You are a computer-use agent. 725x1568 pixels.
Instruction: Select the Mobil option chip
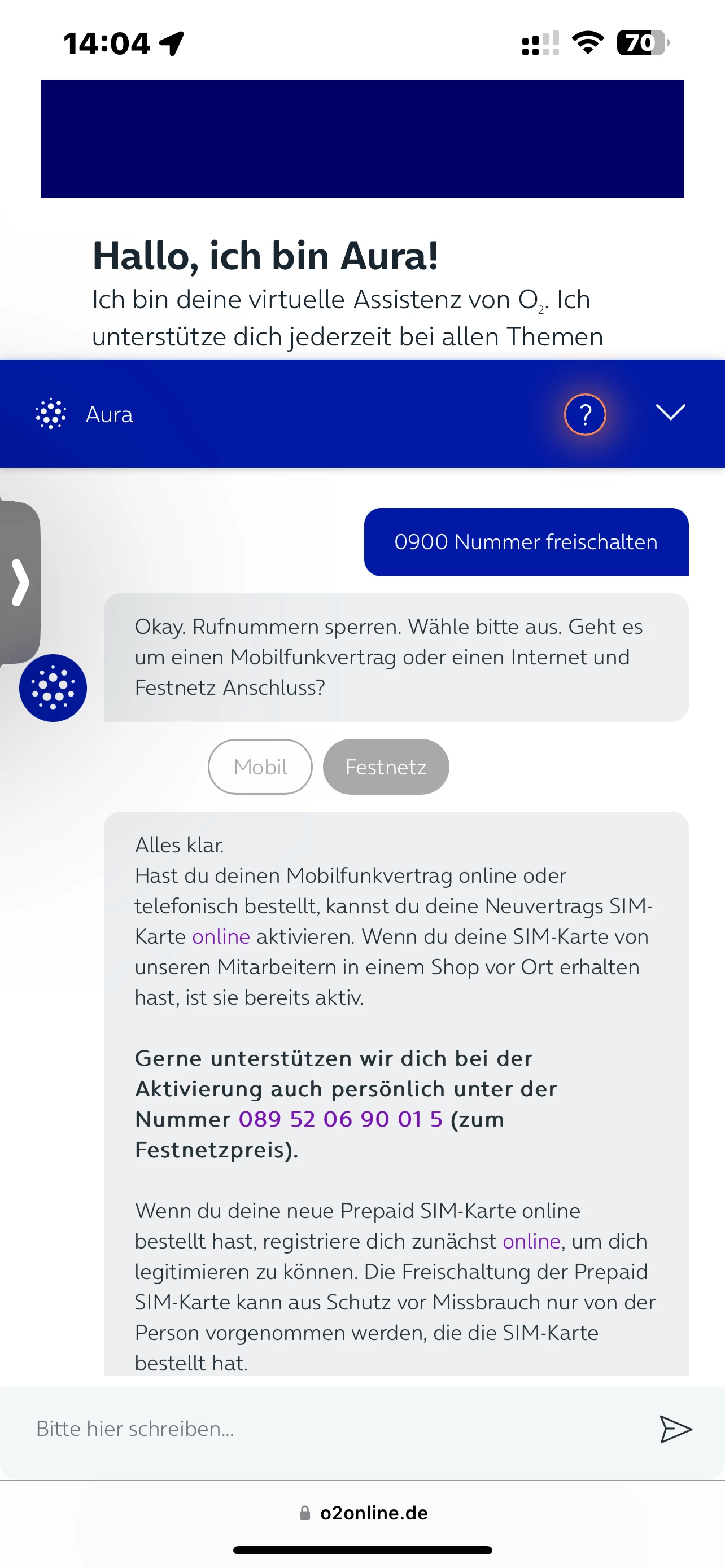click(x=260, y=767)
